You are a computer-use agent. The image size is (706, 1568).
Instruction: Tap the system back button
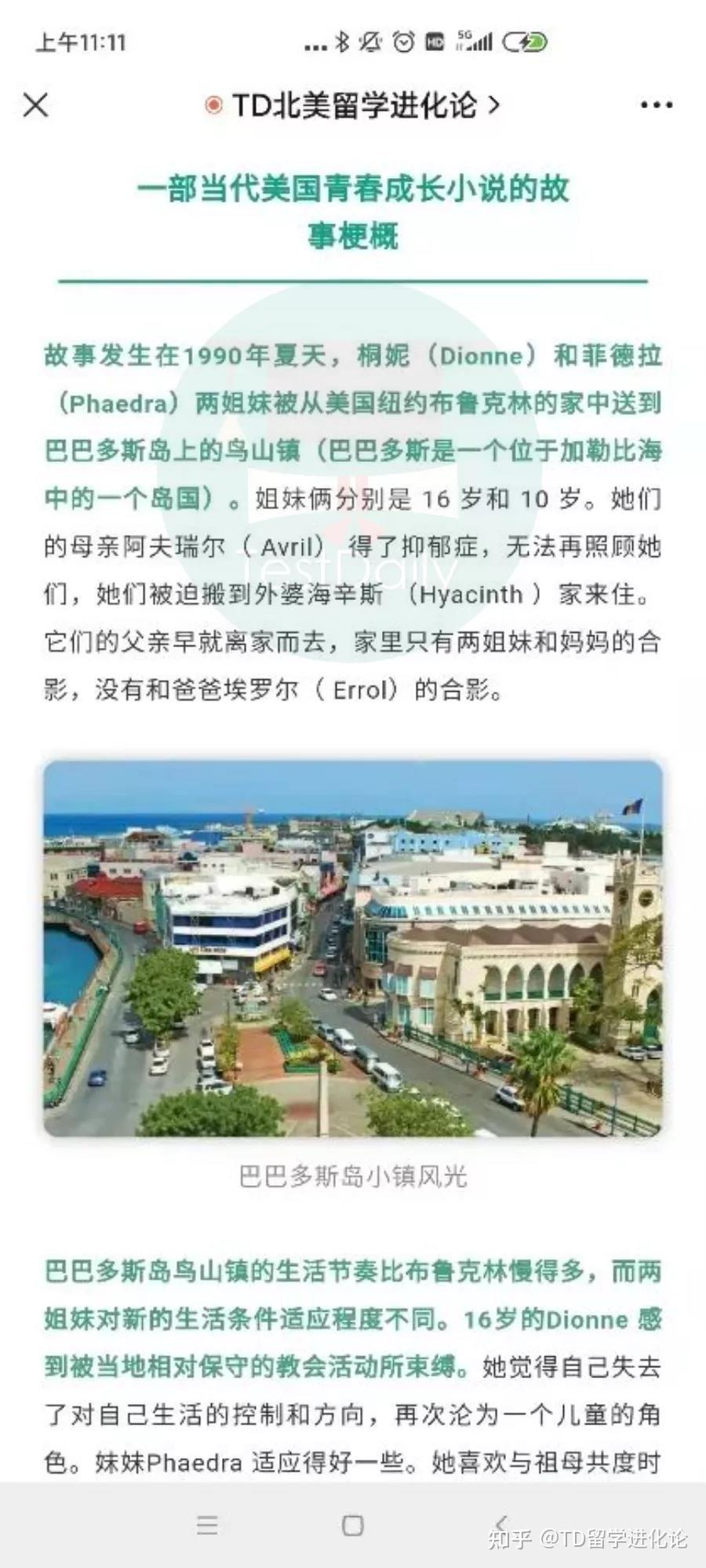point(502,1524)
